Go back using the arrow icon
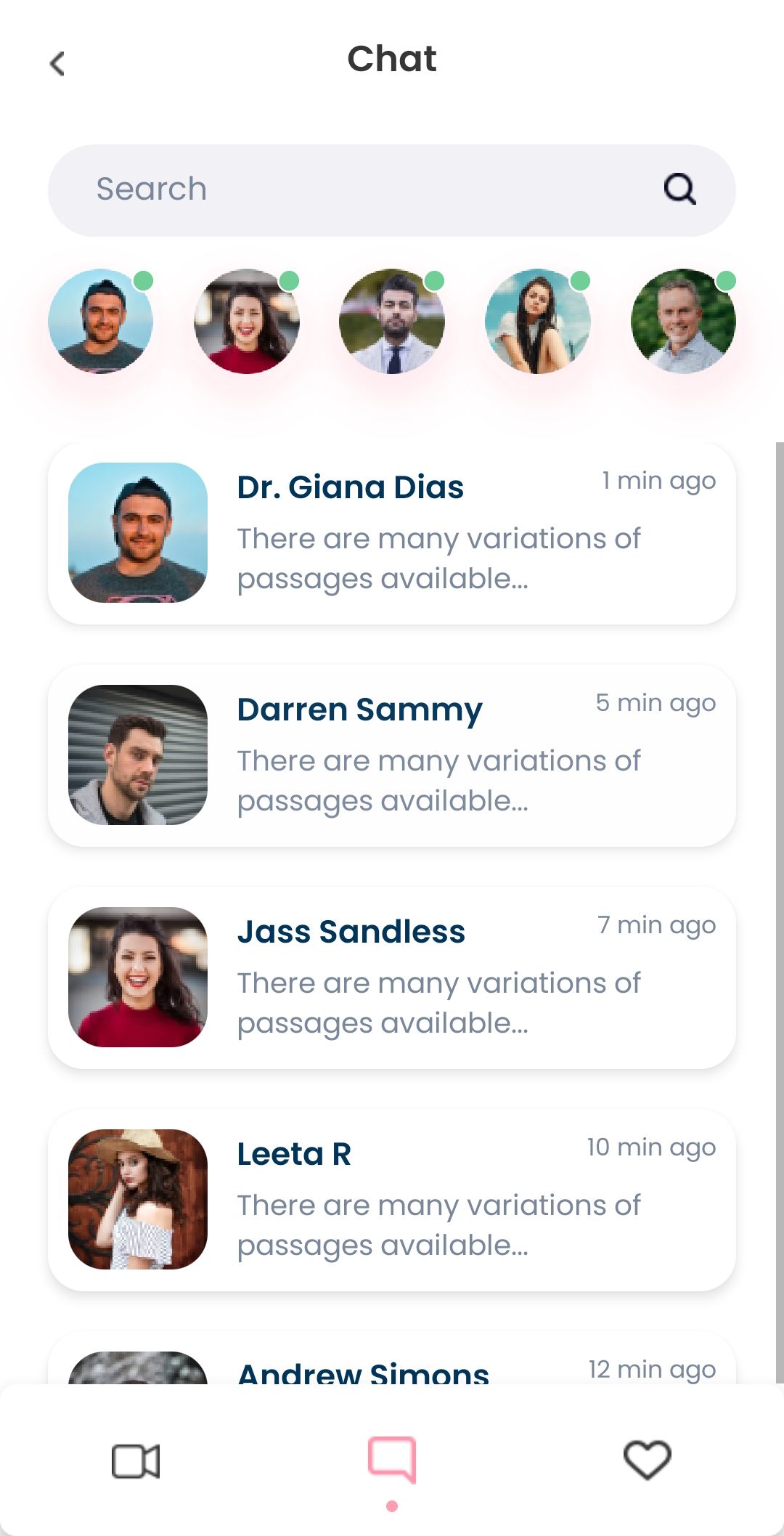This screenshot has height=1536, width=784. (57, 64)
